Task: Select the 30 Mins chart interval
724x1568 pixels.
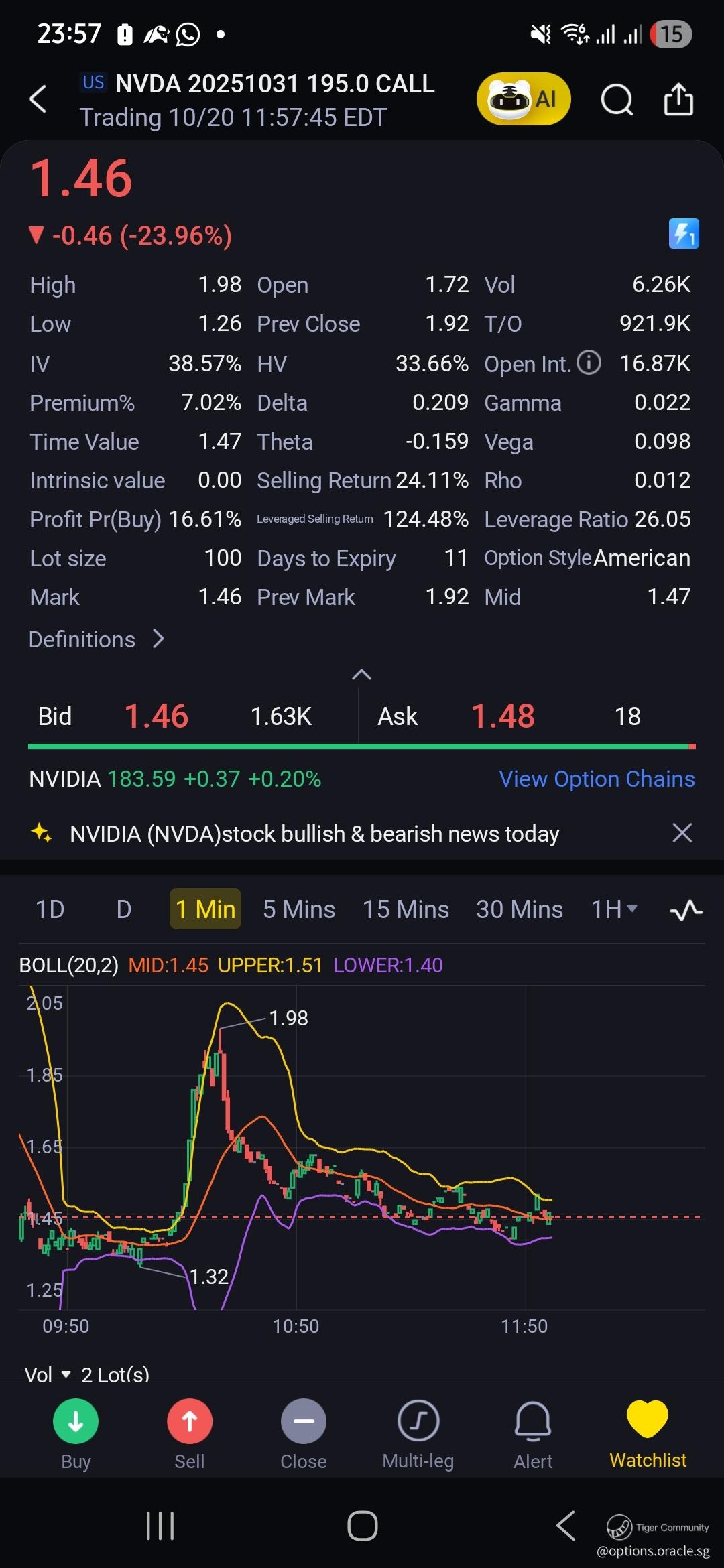Action: click(520, 909)
